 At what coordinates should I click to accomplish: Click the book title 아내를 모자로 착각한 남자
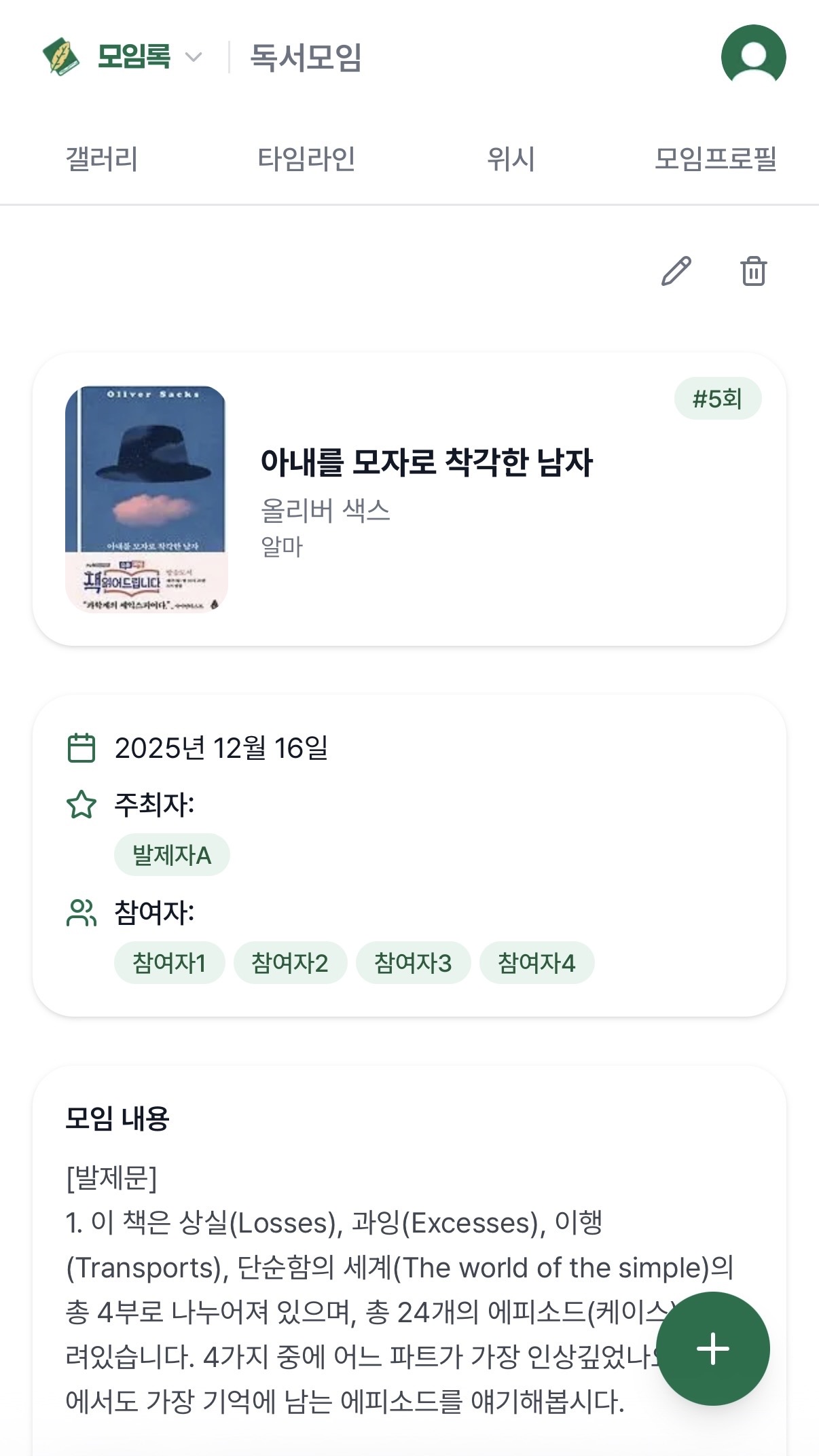coord(429,463)
